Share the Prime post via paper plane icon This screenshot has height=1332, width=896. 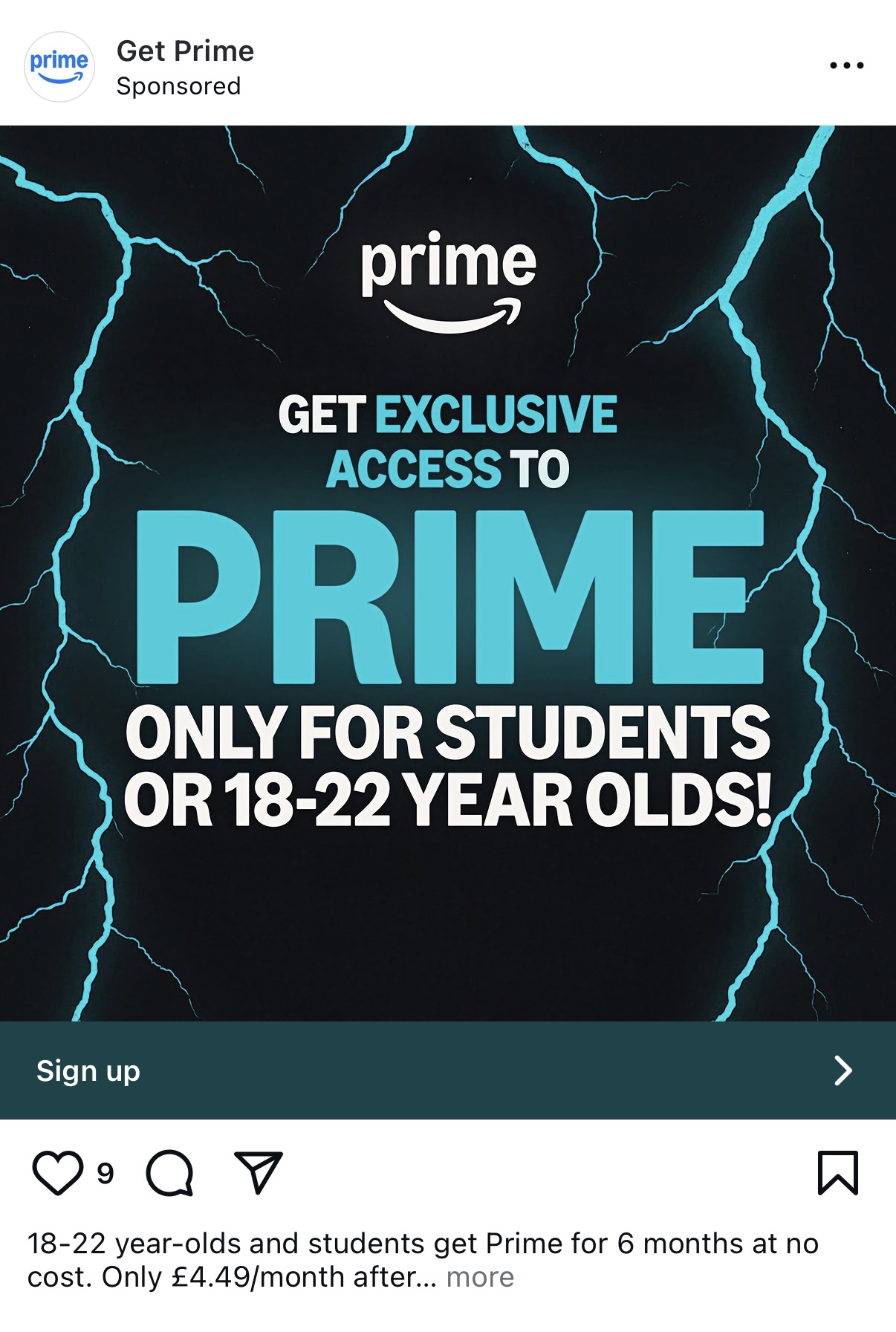point(258,1172)
